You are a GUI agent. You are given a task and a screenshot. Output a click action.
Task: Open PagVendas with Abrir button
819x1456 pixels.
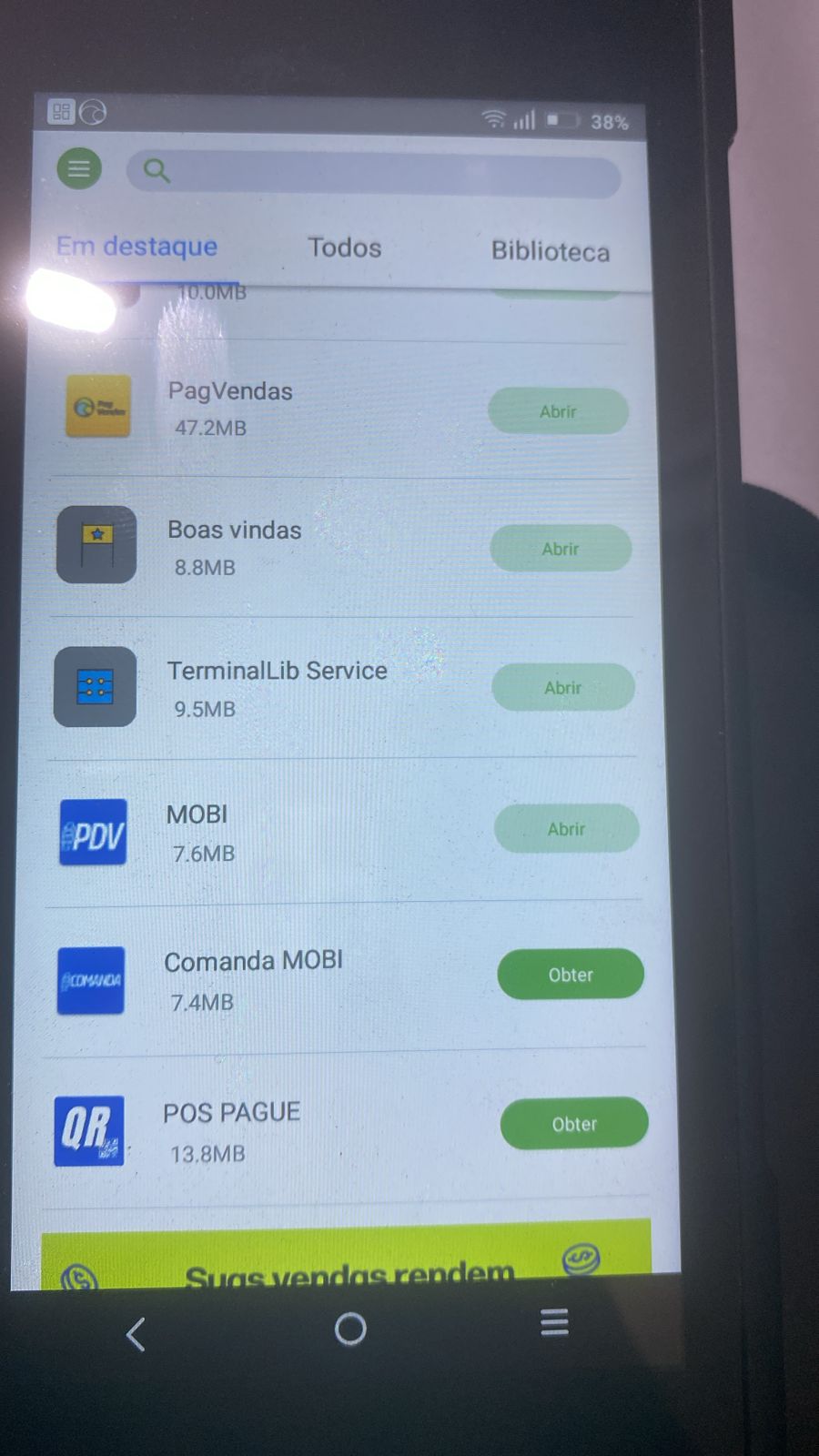[558, 411]
